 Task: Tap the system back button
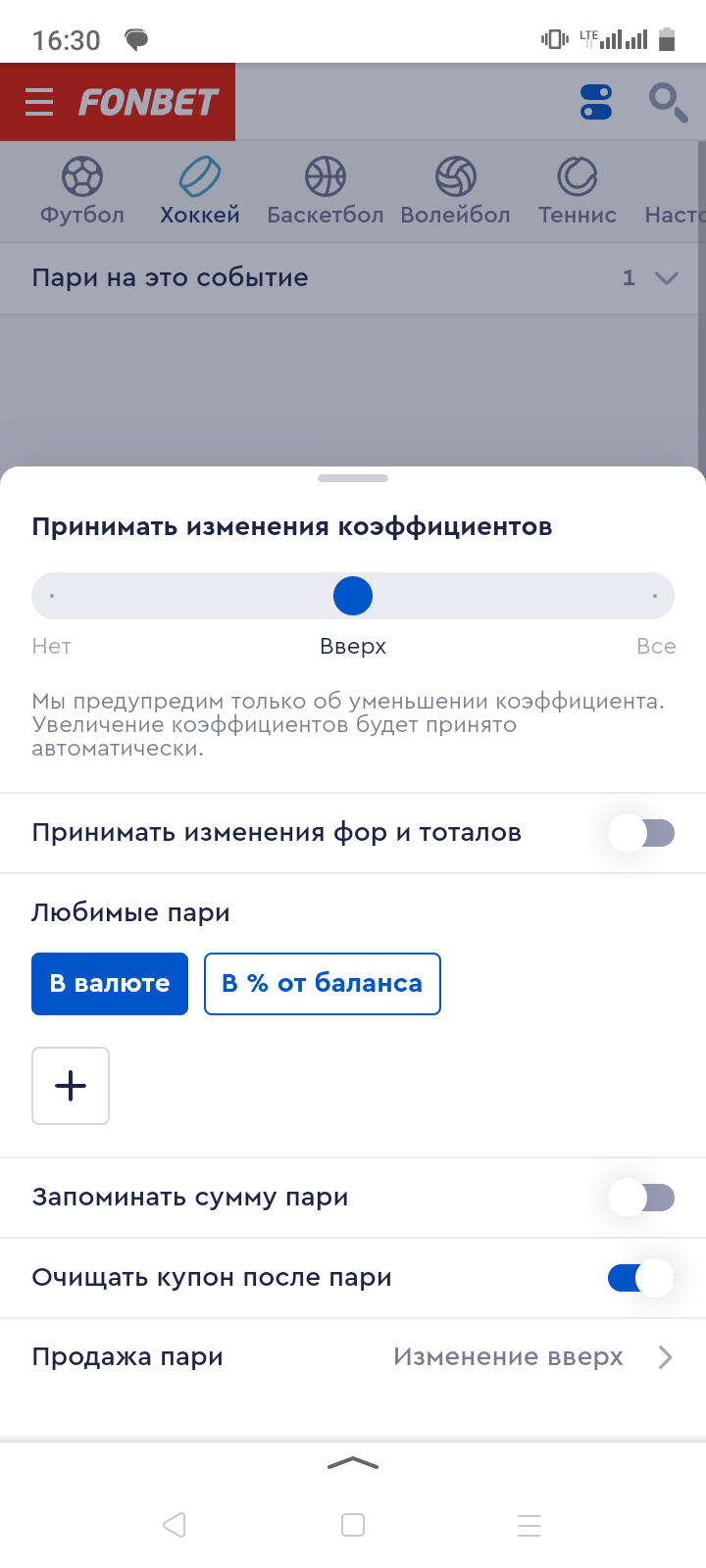click(x=175, y=1525)
